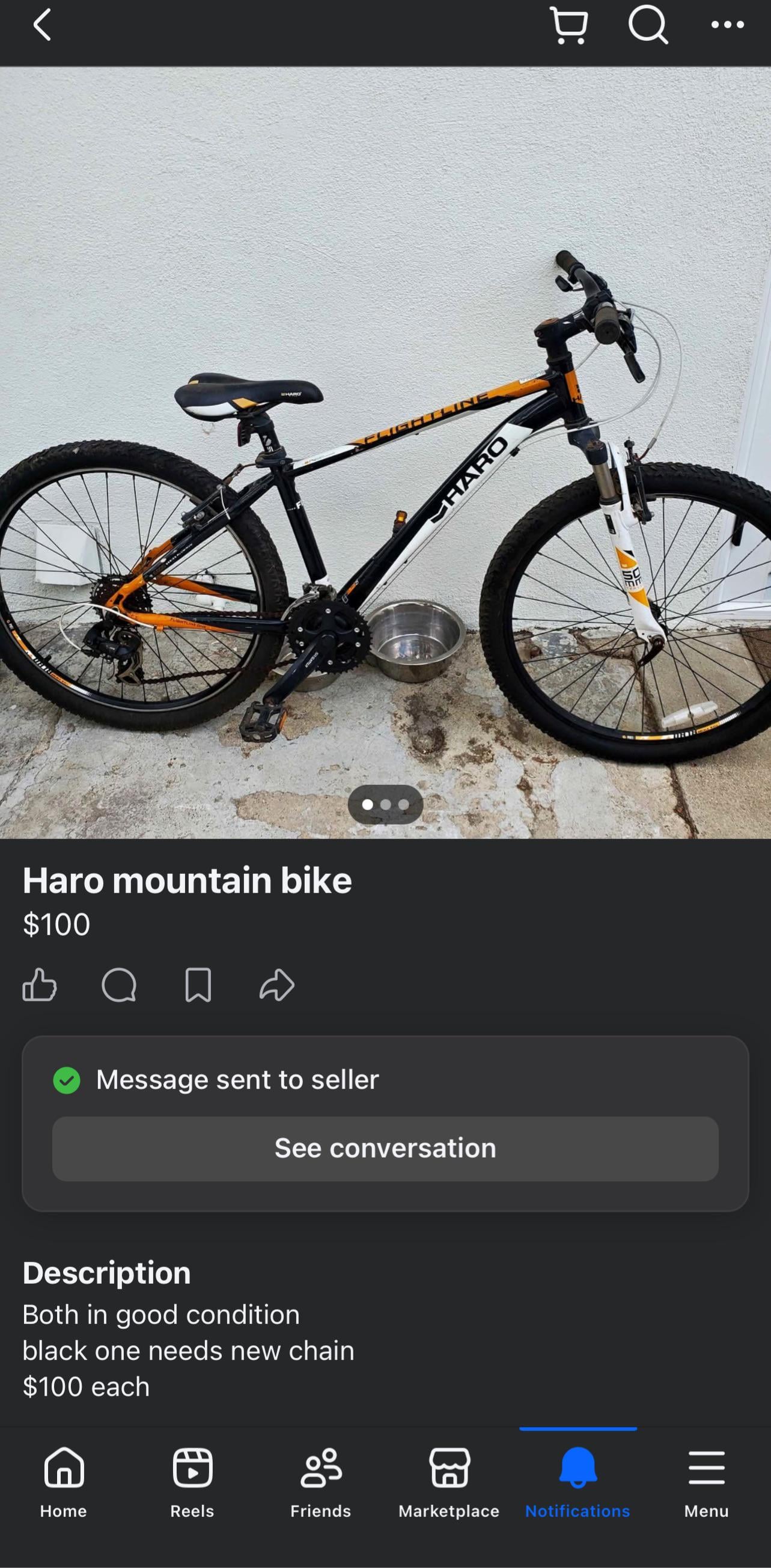This screenshot has width=771, height=1568.
Task: Select the Notifications tab
Action: point(577,1483)
